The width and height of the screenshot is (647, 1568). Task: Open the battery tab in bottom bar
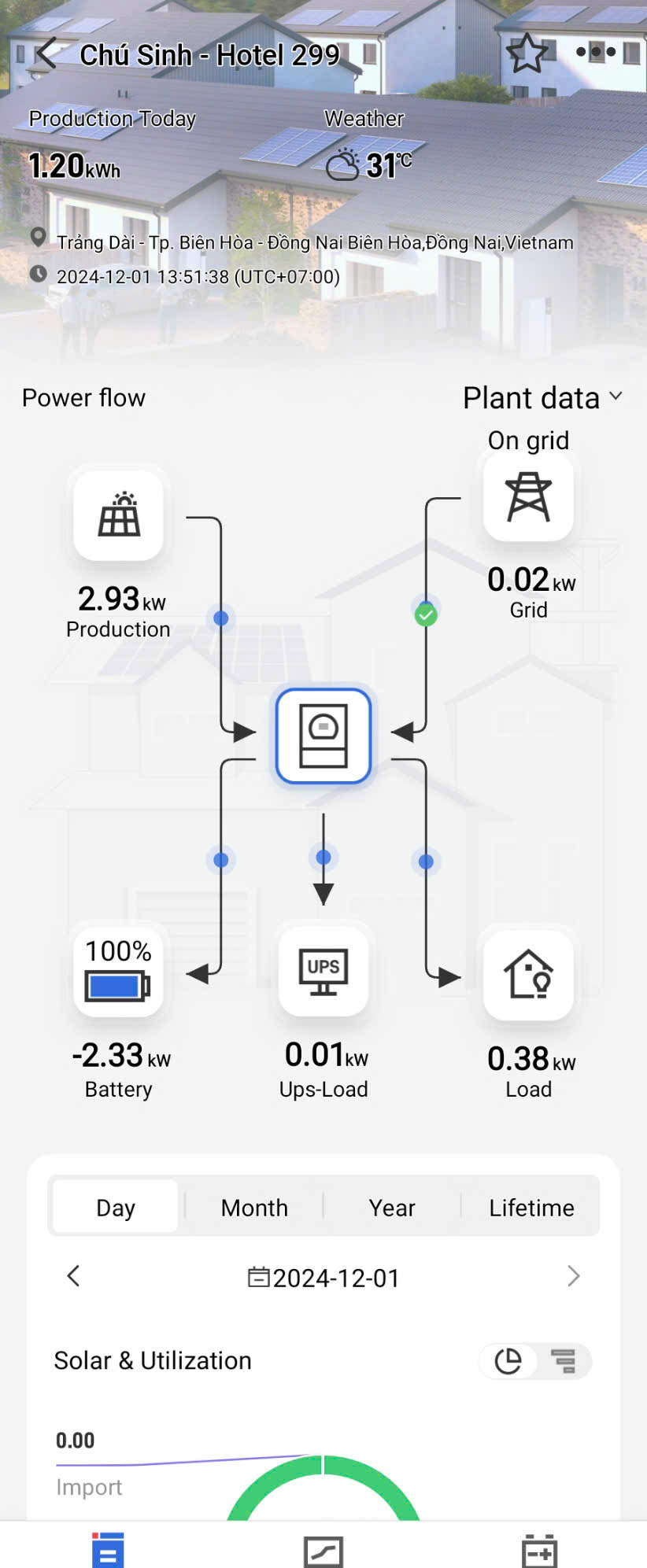click(539, 1551)
